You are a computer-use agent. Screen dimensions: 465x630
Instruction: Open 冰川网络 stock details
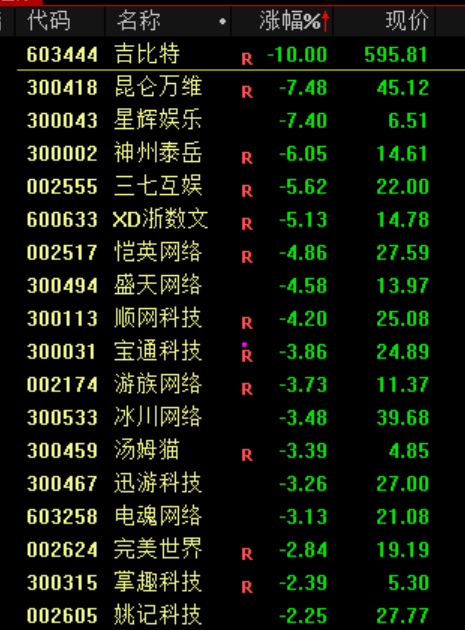click(x=241, y=417)
